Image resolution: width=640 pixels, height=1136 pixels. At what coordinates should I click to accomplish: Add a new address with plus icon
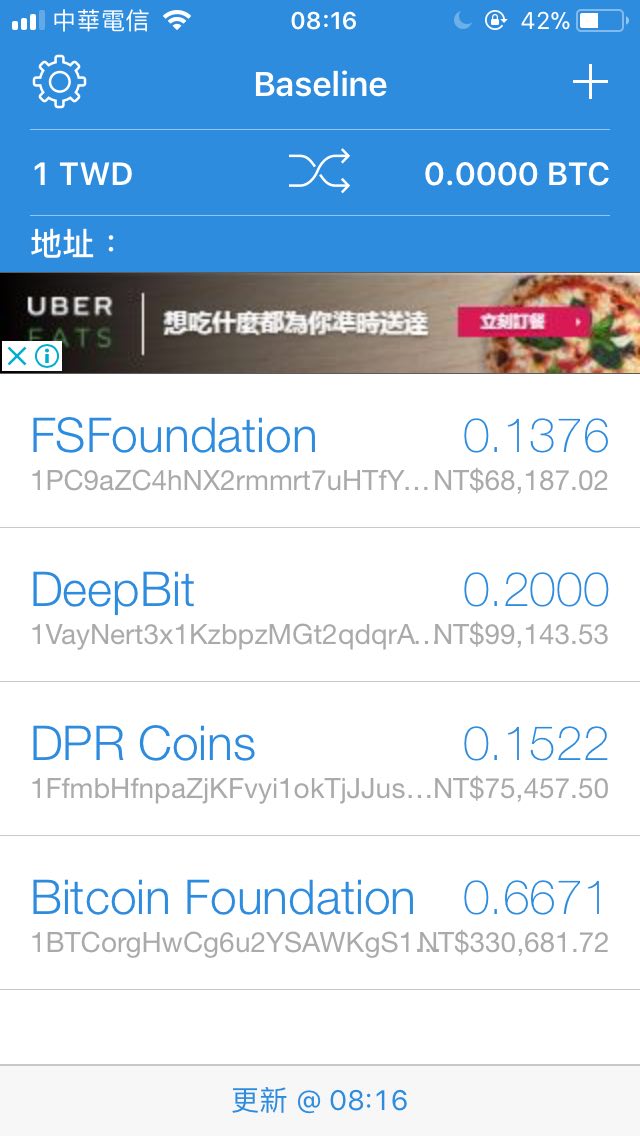click(x=590, y=82)
